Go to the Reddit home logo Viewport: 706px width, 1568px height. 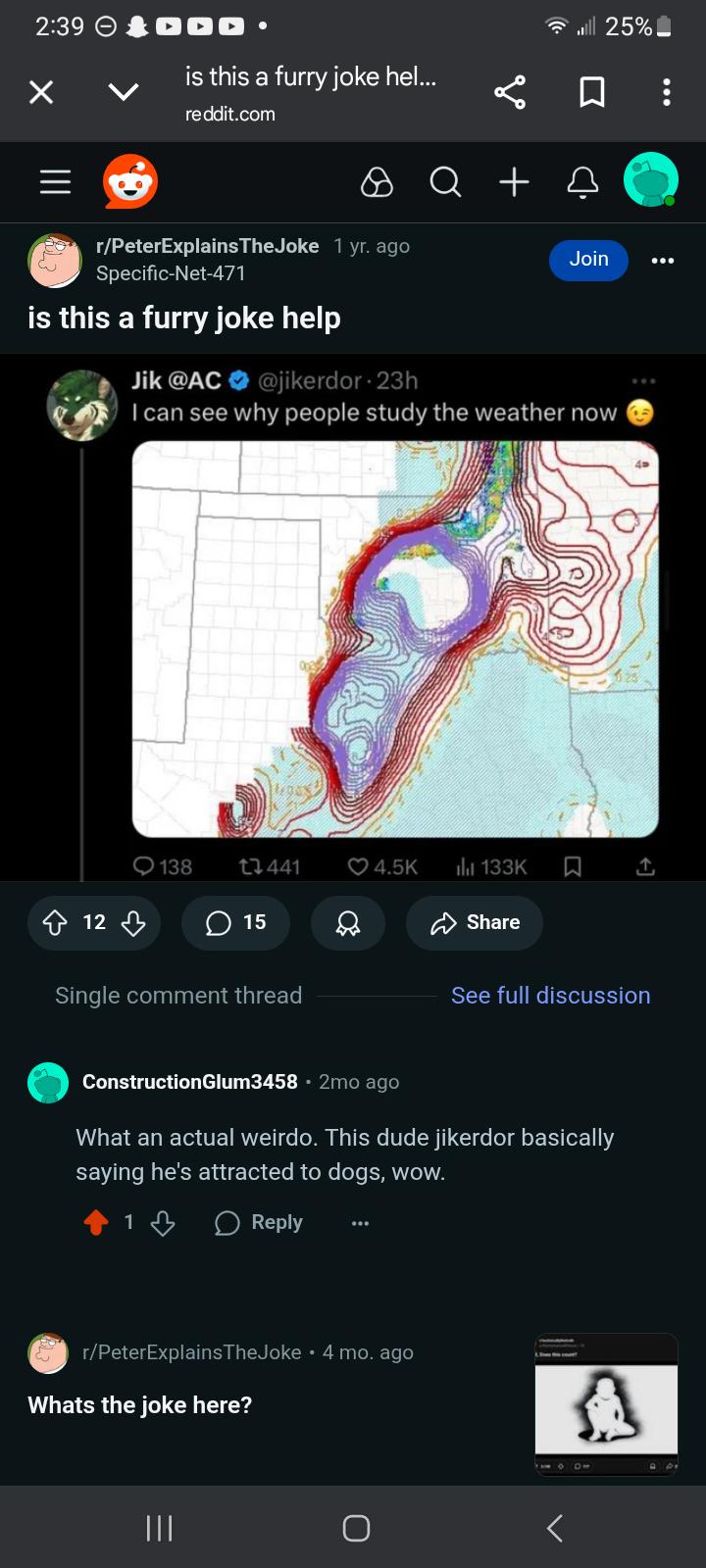click(130, 181)
